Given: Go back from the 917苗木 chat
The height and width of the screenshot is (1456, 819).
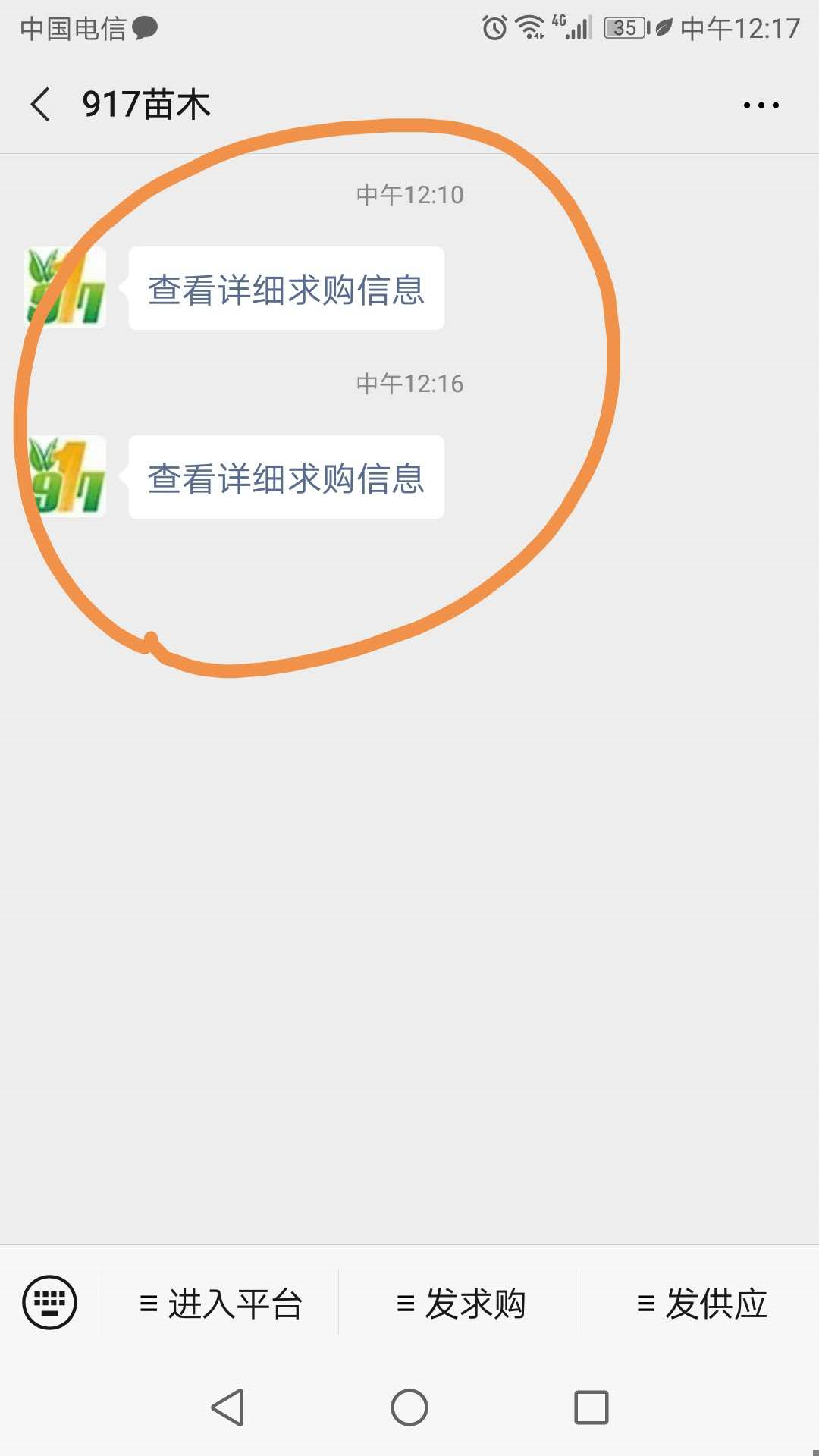Looking at the screenshot, I should 41,104.
